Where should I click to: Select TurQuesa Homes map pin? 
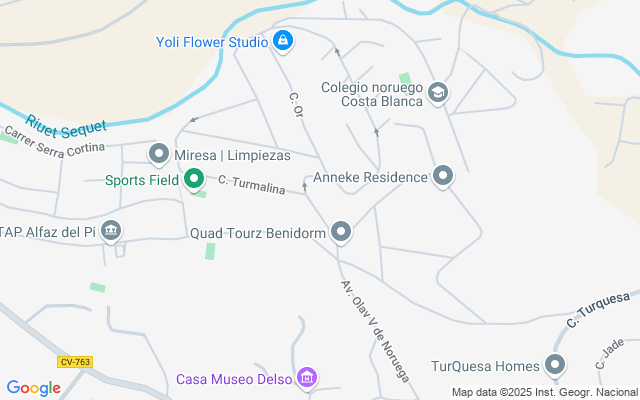click(556, 365)
